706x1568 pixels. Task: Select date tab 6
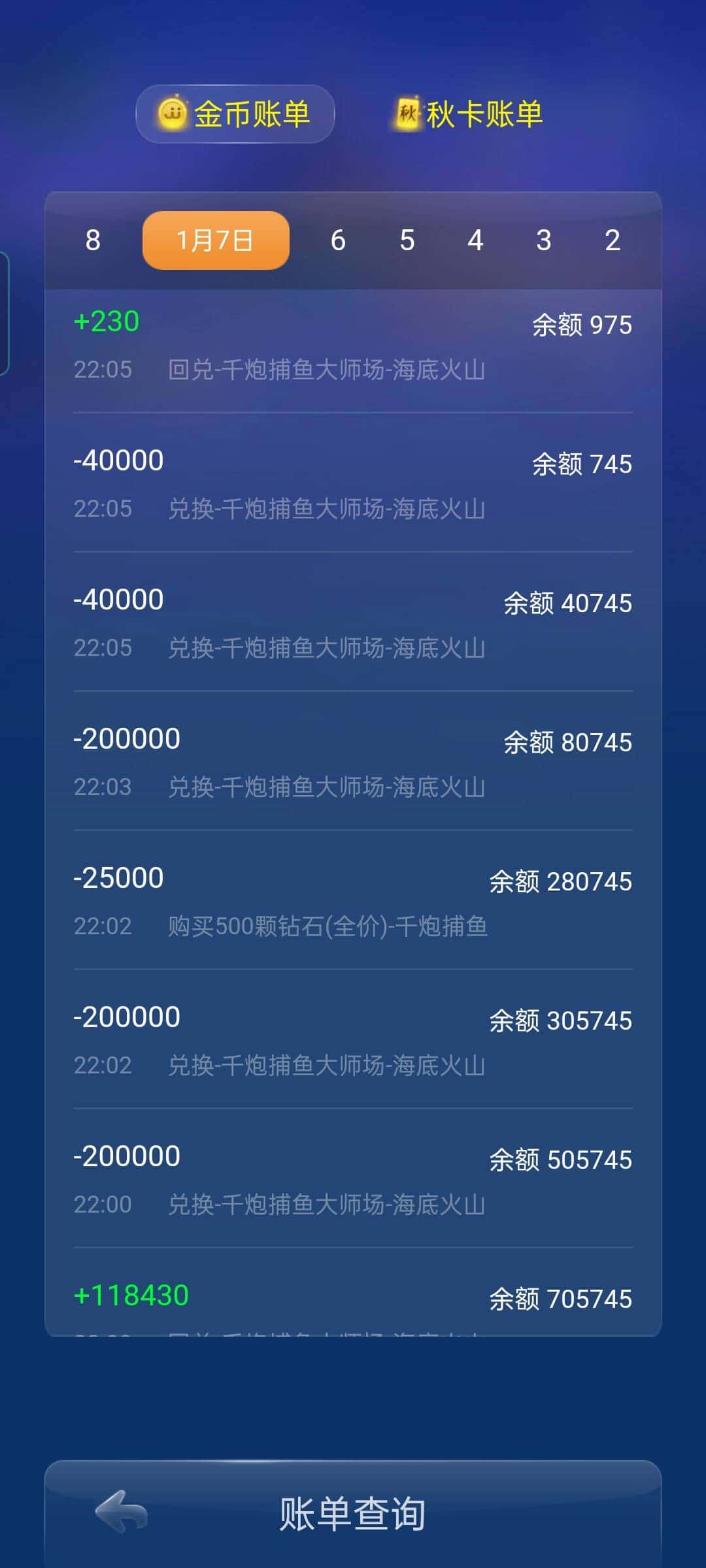click(339, 240)
